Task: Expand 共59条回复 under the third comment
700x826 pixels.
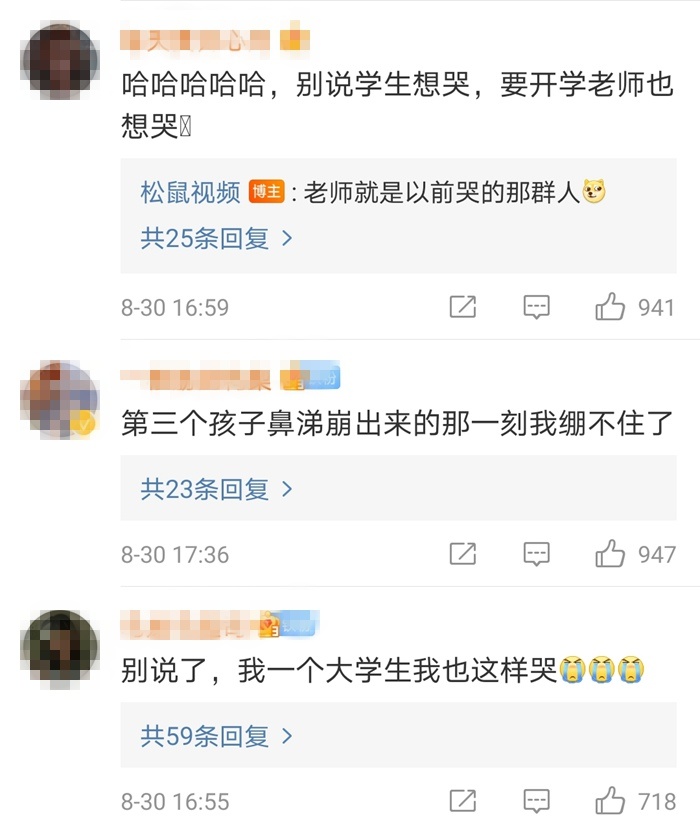Action: coord(216,737)
